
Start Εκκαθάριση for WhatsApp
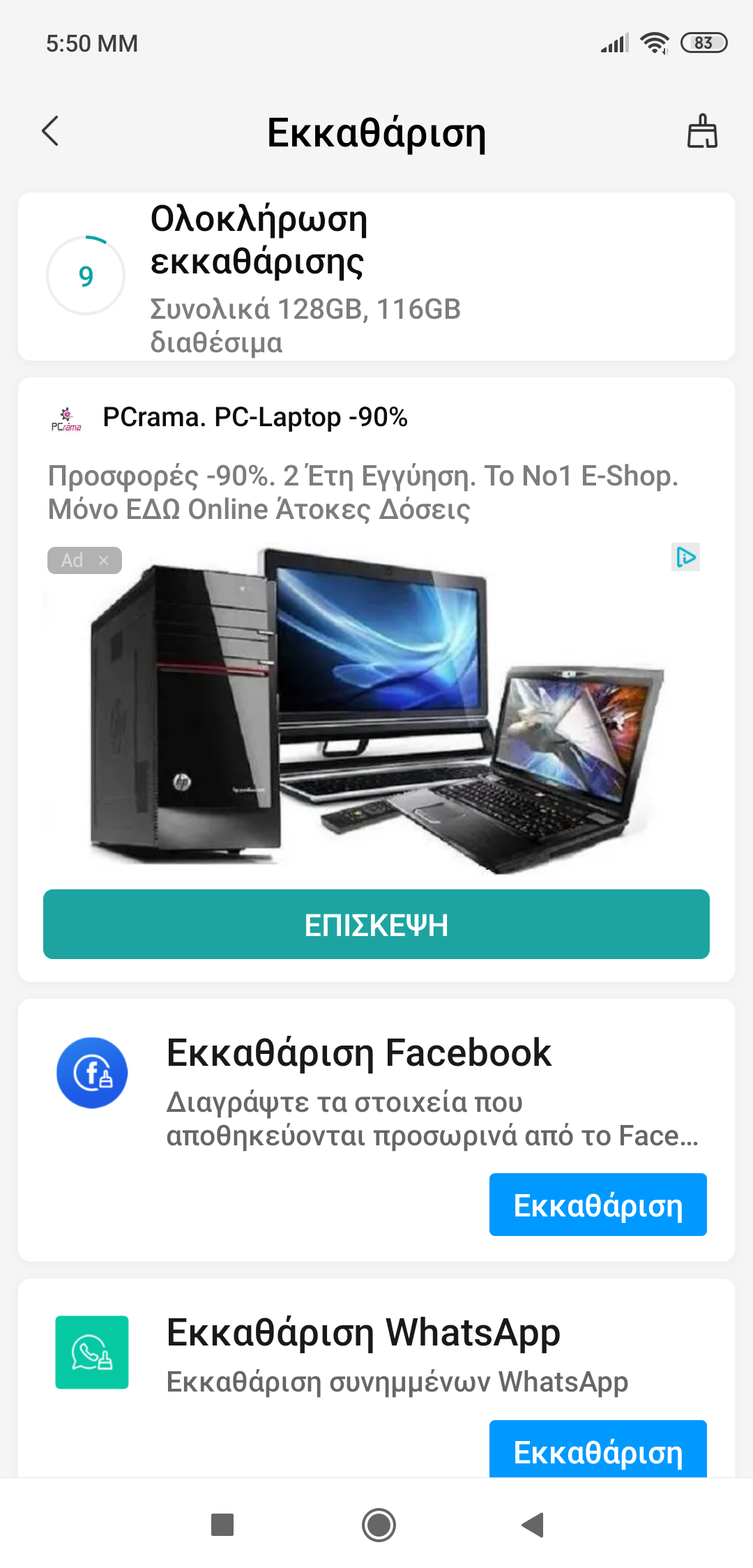(598, 1449)
